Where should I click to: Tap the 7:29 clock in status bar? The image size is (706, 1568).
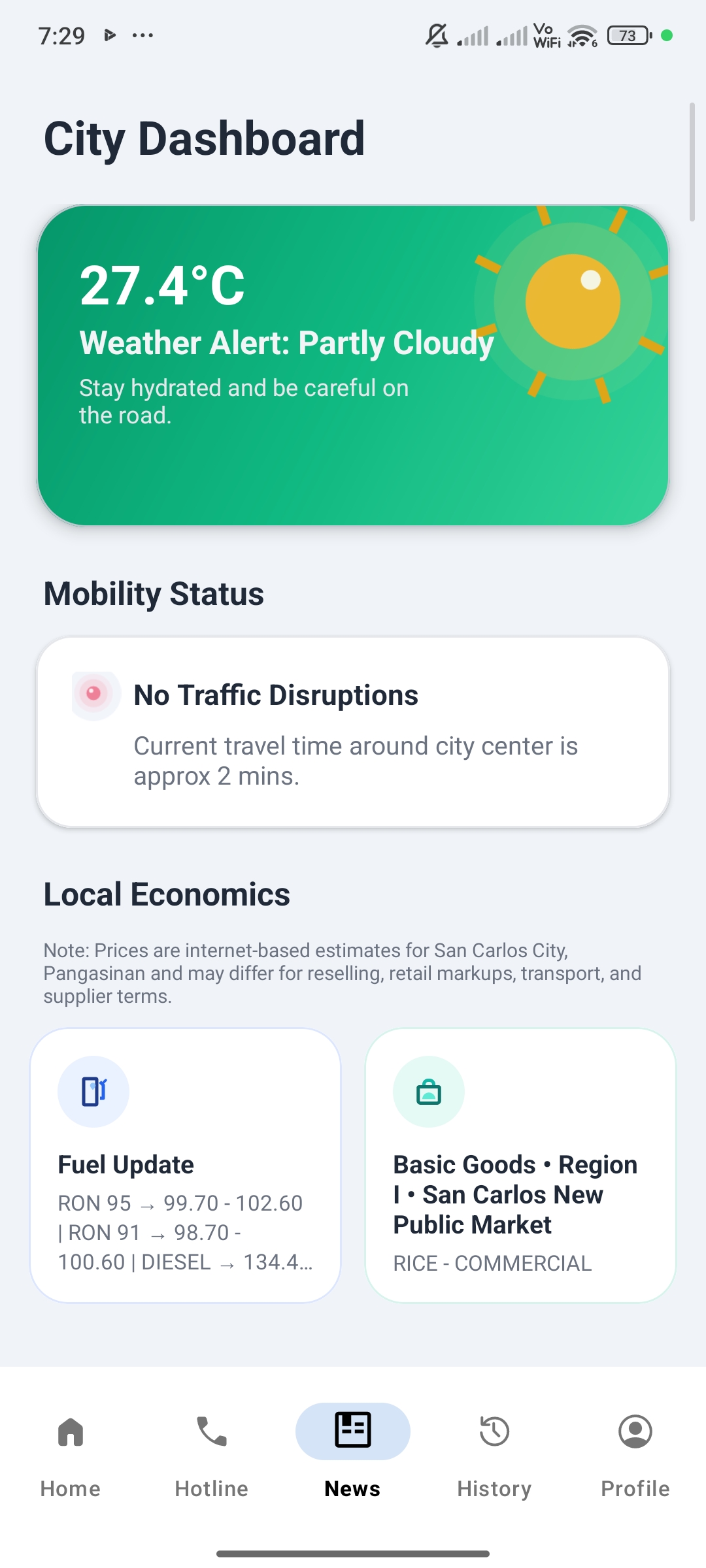click(x=62, y=36)
